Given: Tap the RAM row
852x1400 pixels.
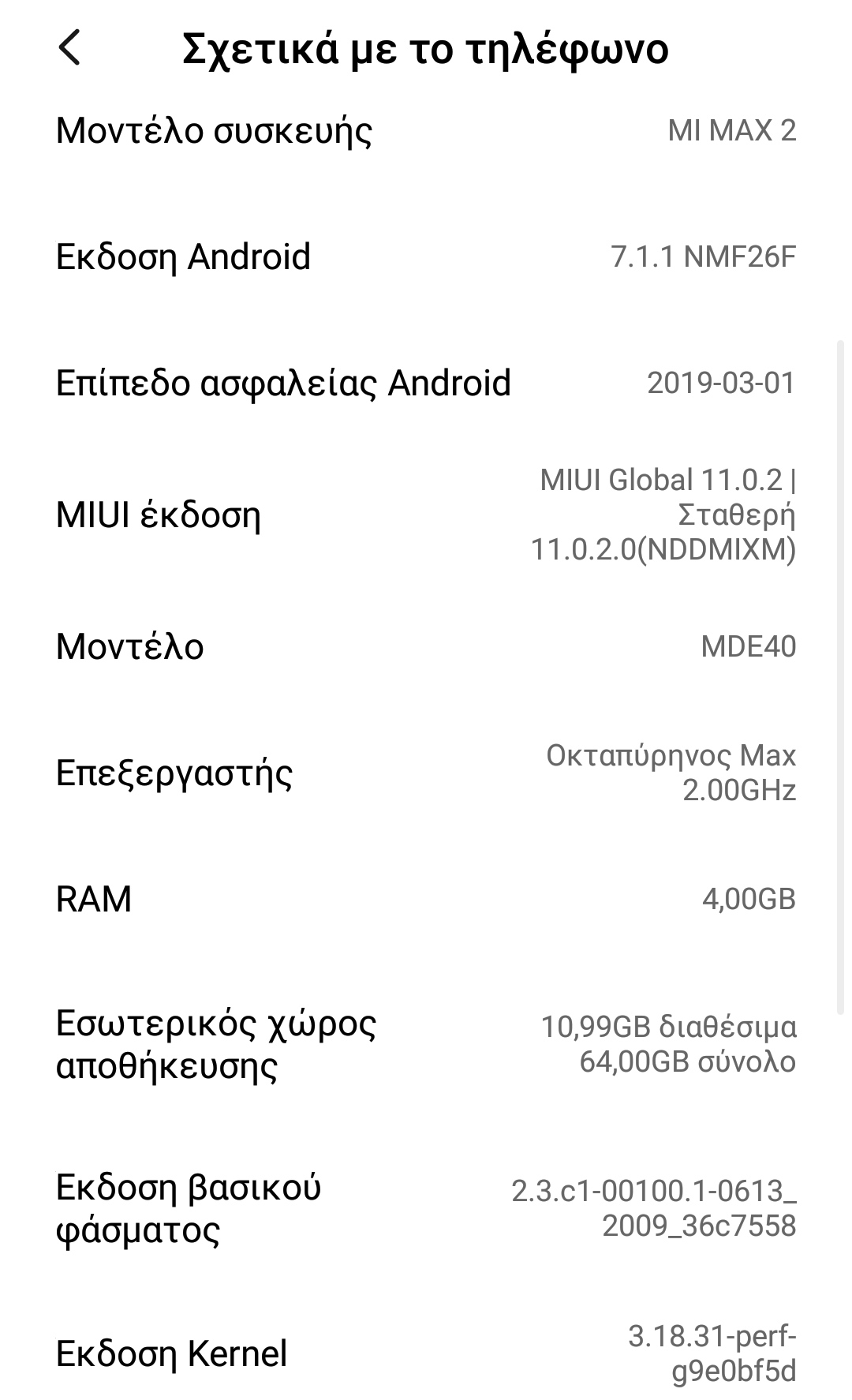Looking at the screenshot, I should pyautogui.click(x=426, y=899).
